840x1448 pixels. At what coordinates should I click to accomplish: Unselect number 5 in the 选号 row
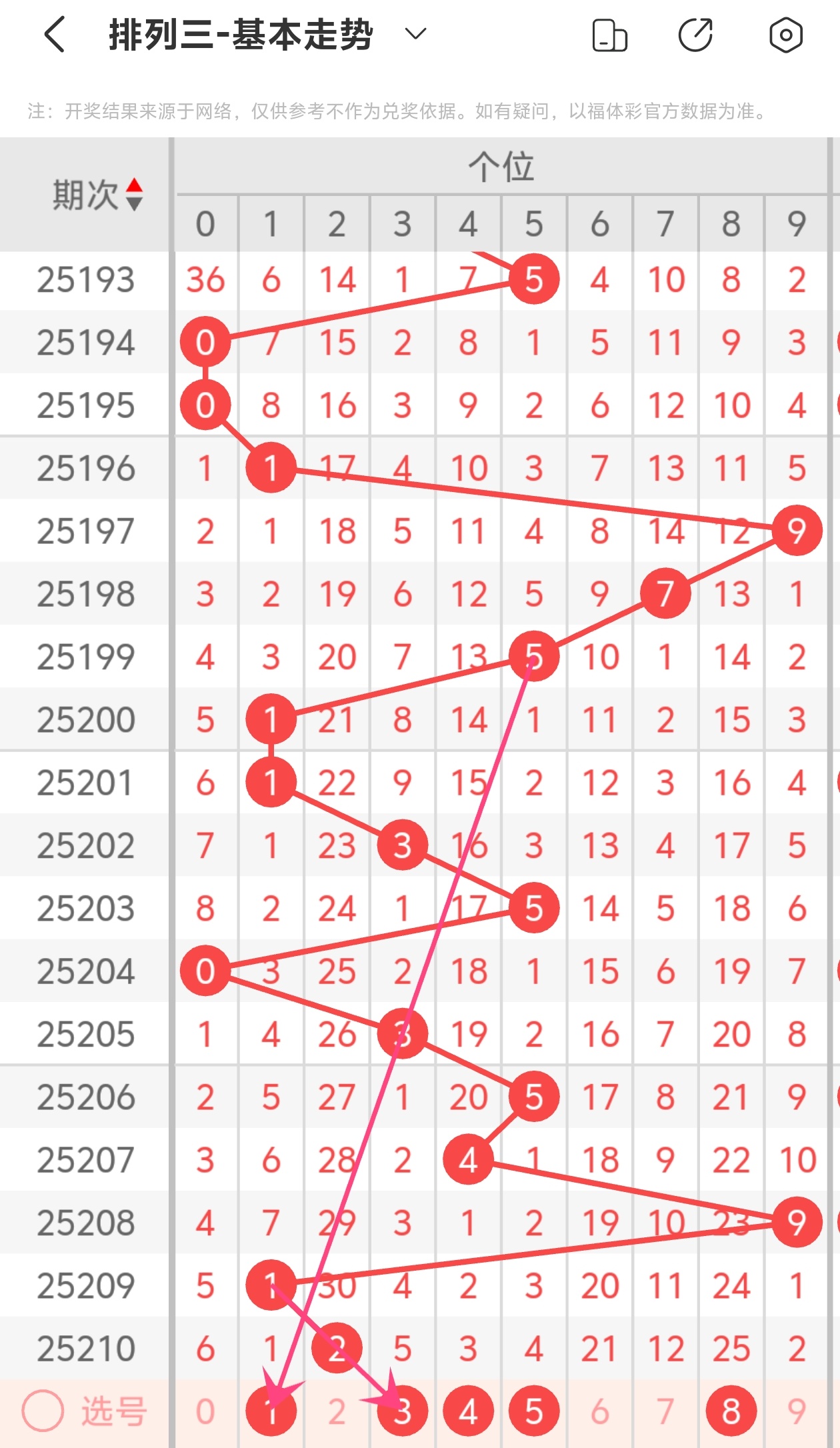533,1411
